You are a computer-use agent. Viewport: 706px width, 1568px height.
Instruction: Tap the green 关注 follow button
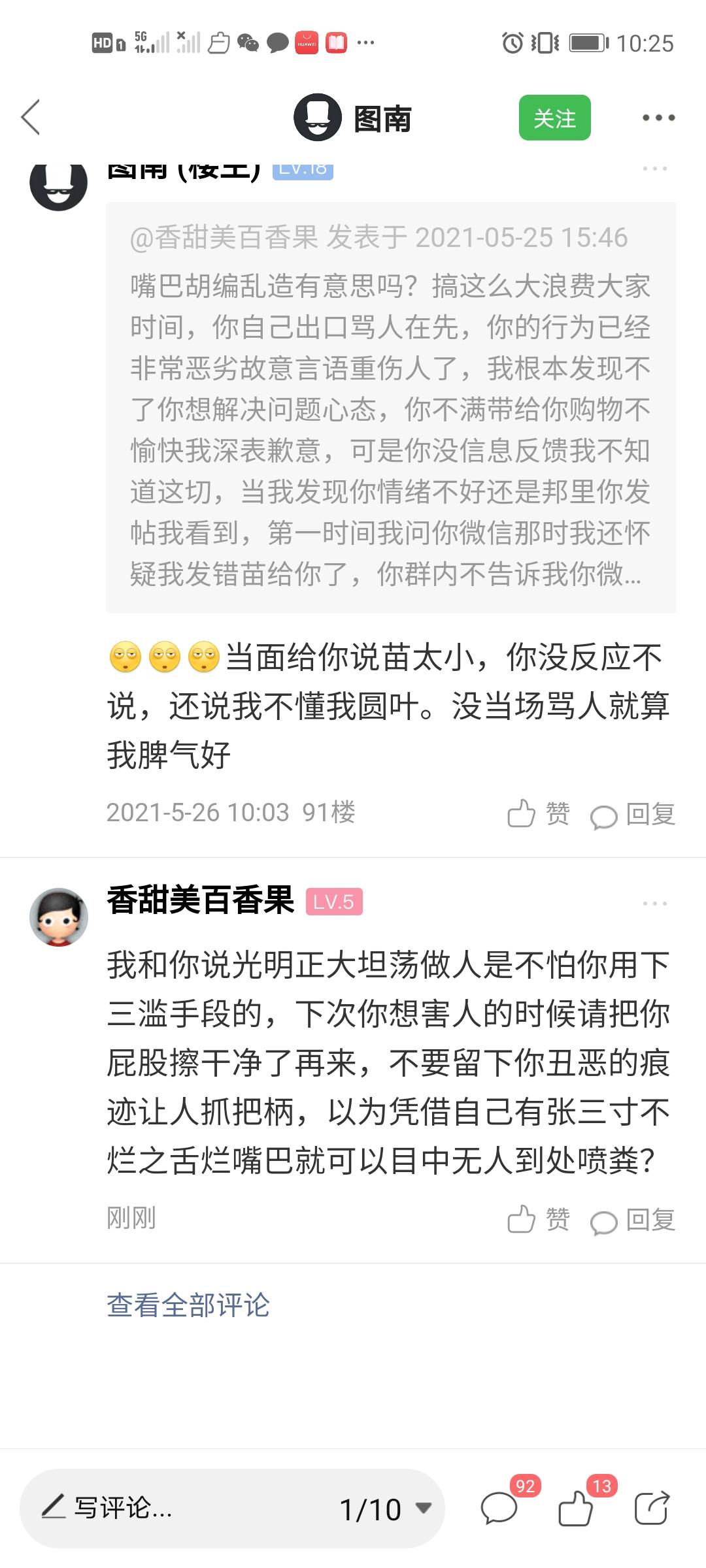tap(554, 118)
